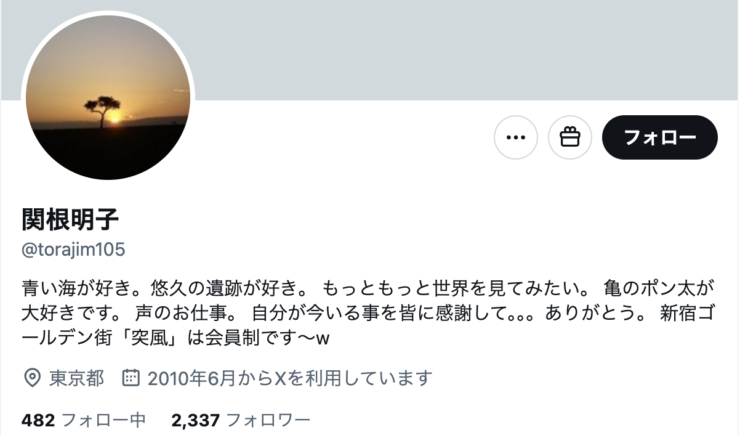The height and width of the screenshot is (435, 740).
Task: View the 2,337 フォロワー list
Action: pyautogui.click(x=240, y=420)
